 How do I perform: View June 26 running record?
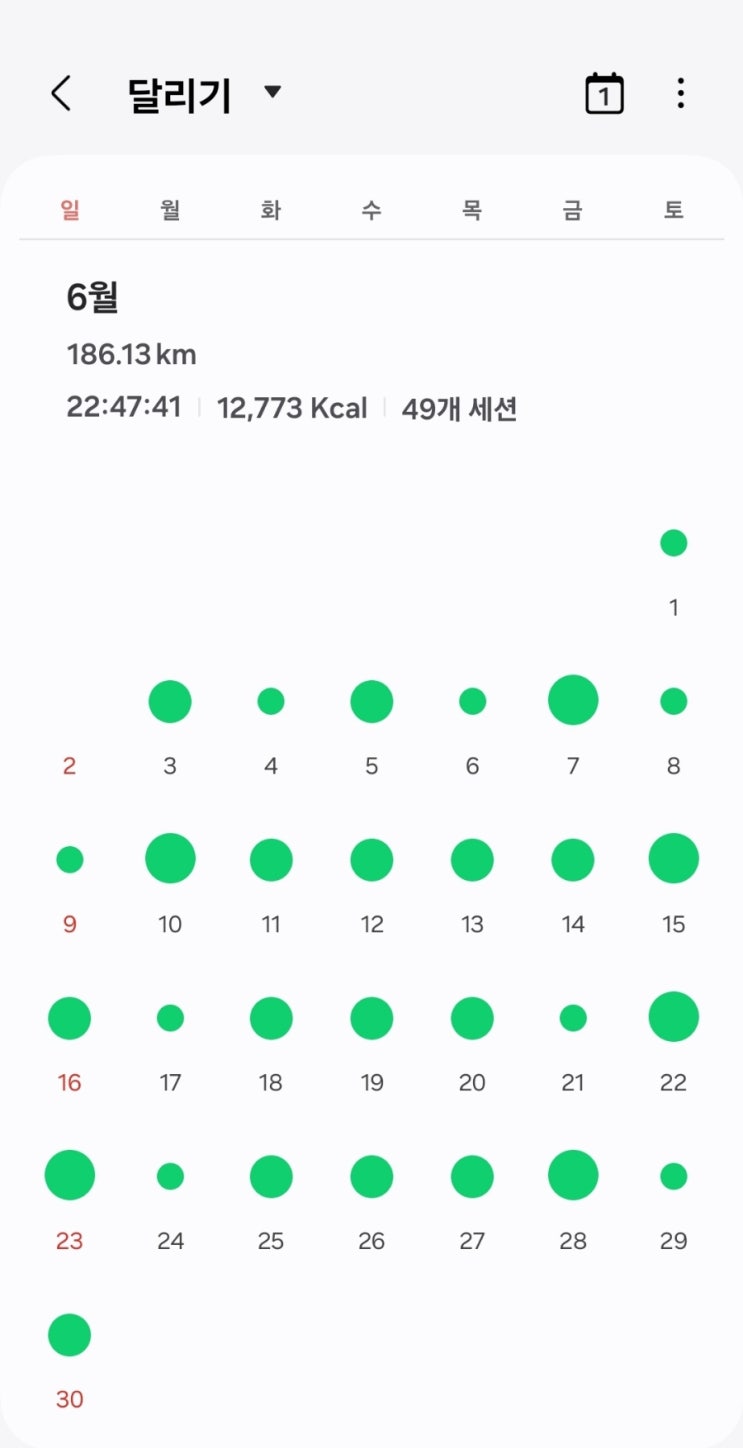[371, 1177]
